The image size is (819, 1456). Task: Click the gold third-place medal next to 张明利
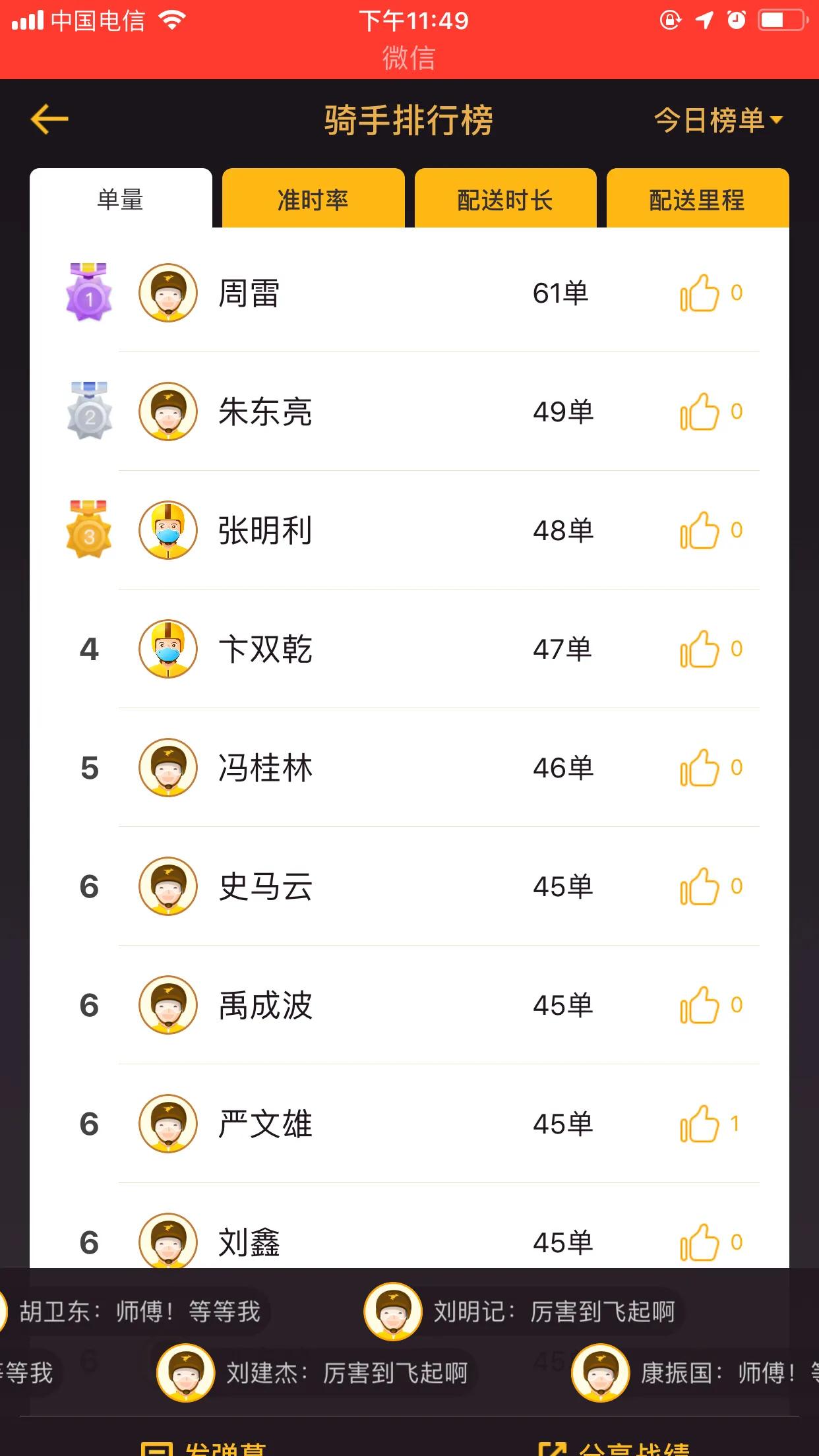[89, 530]
